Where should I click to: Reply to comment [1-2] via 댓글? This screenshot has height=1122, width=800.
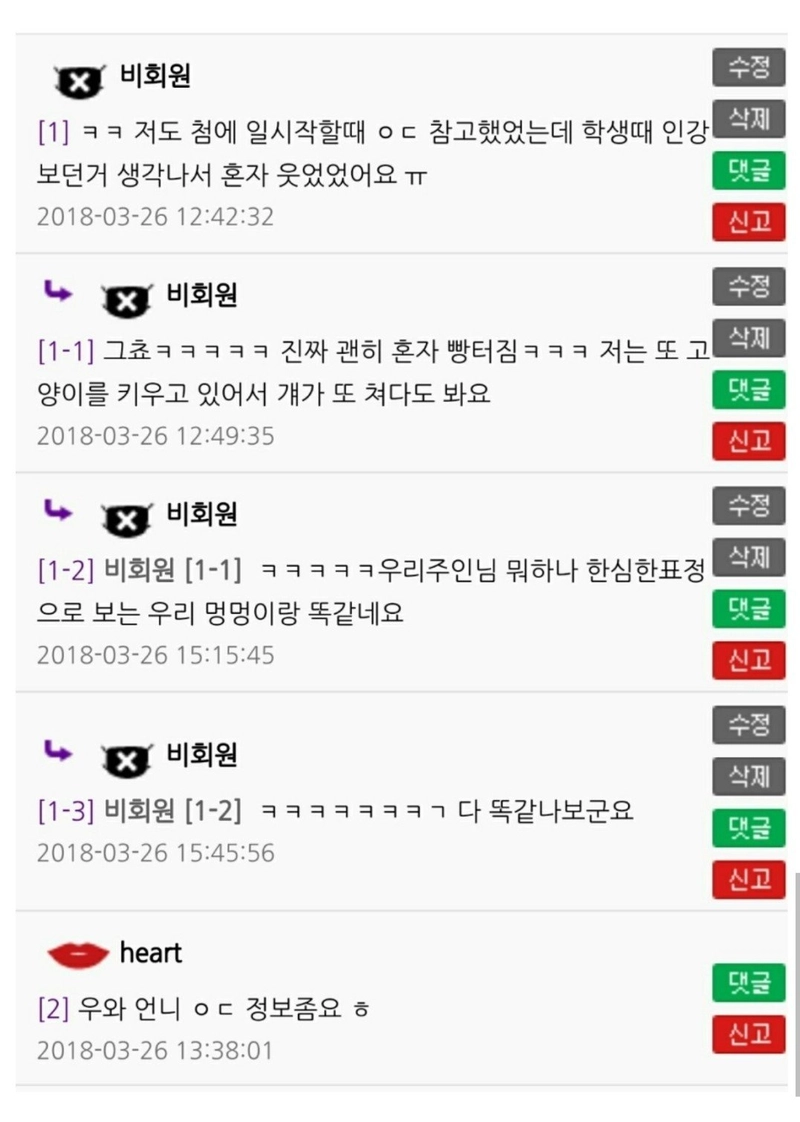[x=749, y=609]
